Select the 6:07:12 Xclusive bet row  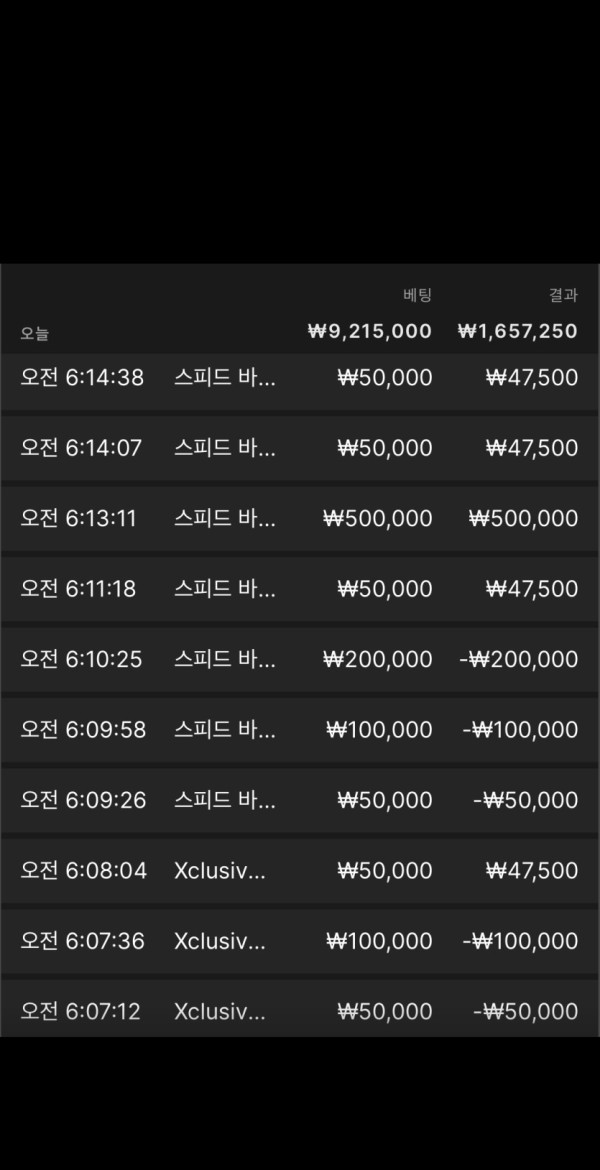click(299, 1008)
